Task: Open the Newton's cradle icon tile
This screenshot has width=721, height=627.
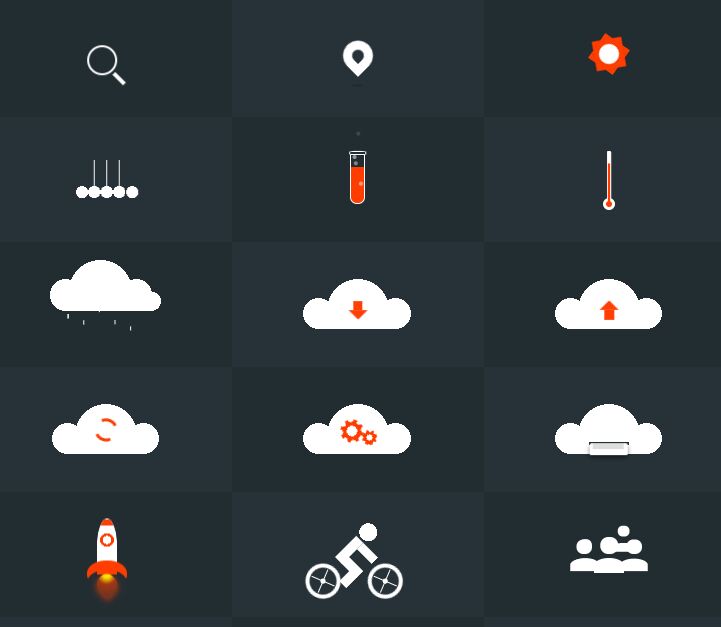Action: (x=107, y=180)
